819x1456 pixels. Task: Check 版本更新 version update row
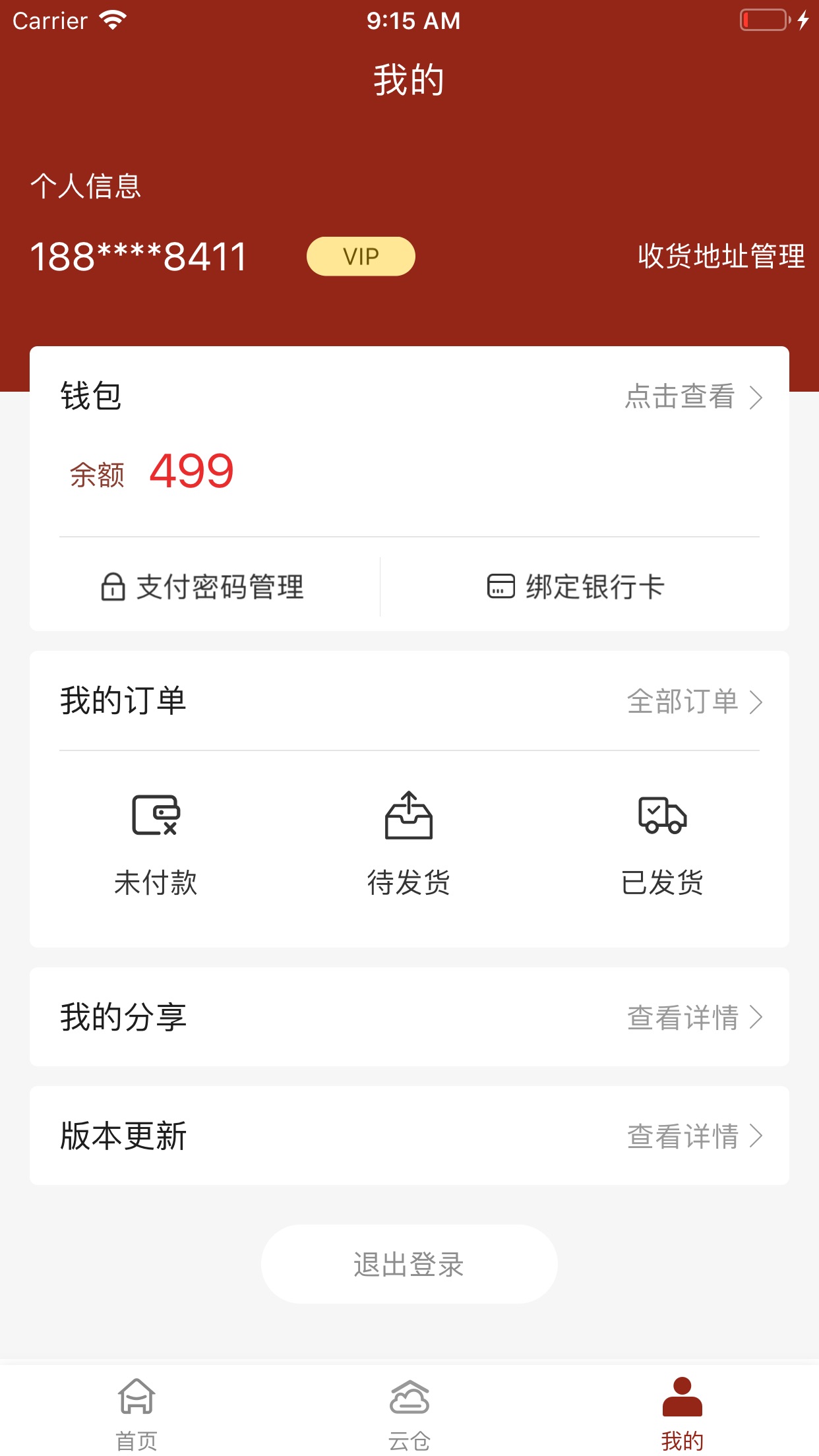pyautogui.click(x=409, y=1136)
